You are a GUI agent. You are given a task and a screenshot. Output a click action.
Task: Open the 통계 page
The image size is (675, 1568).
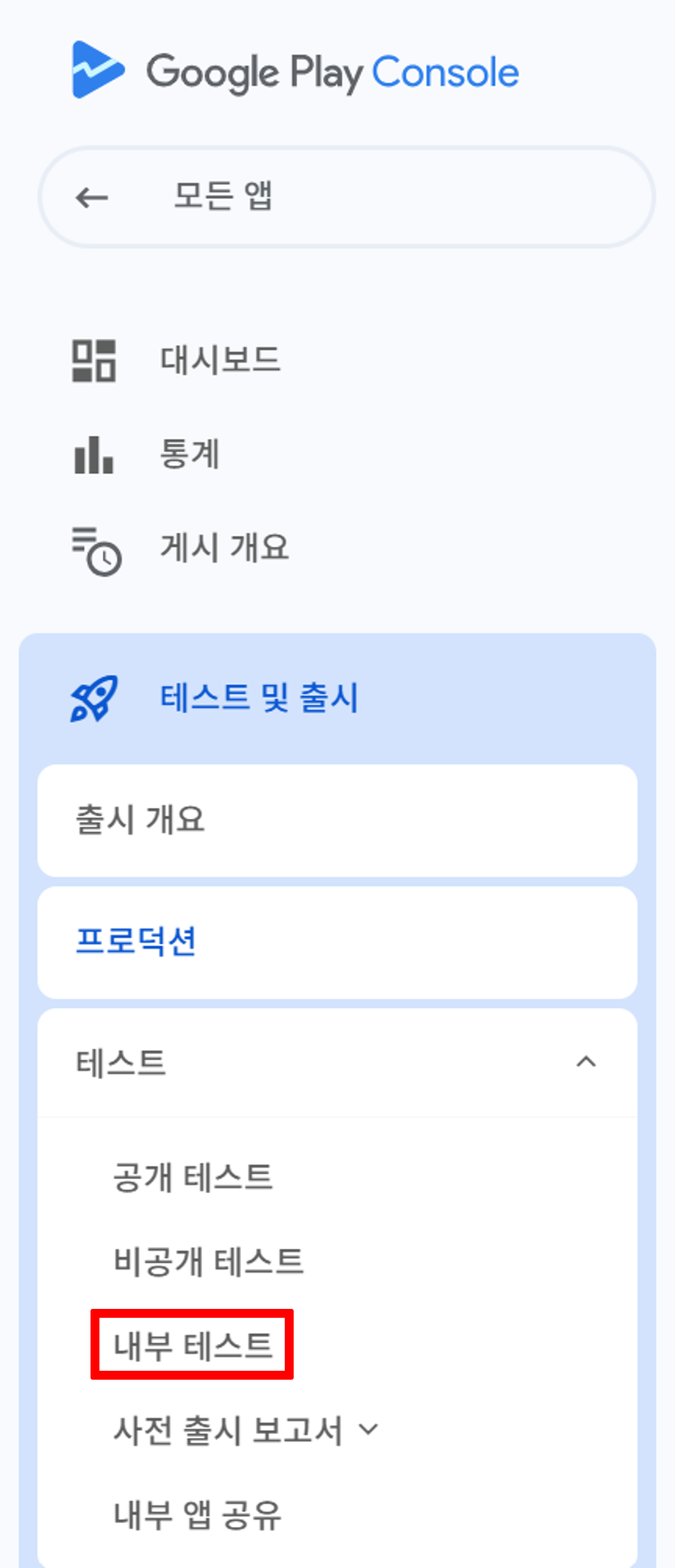(189, 454)
